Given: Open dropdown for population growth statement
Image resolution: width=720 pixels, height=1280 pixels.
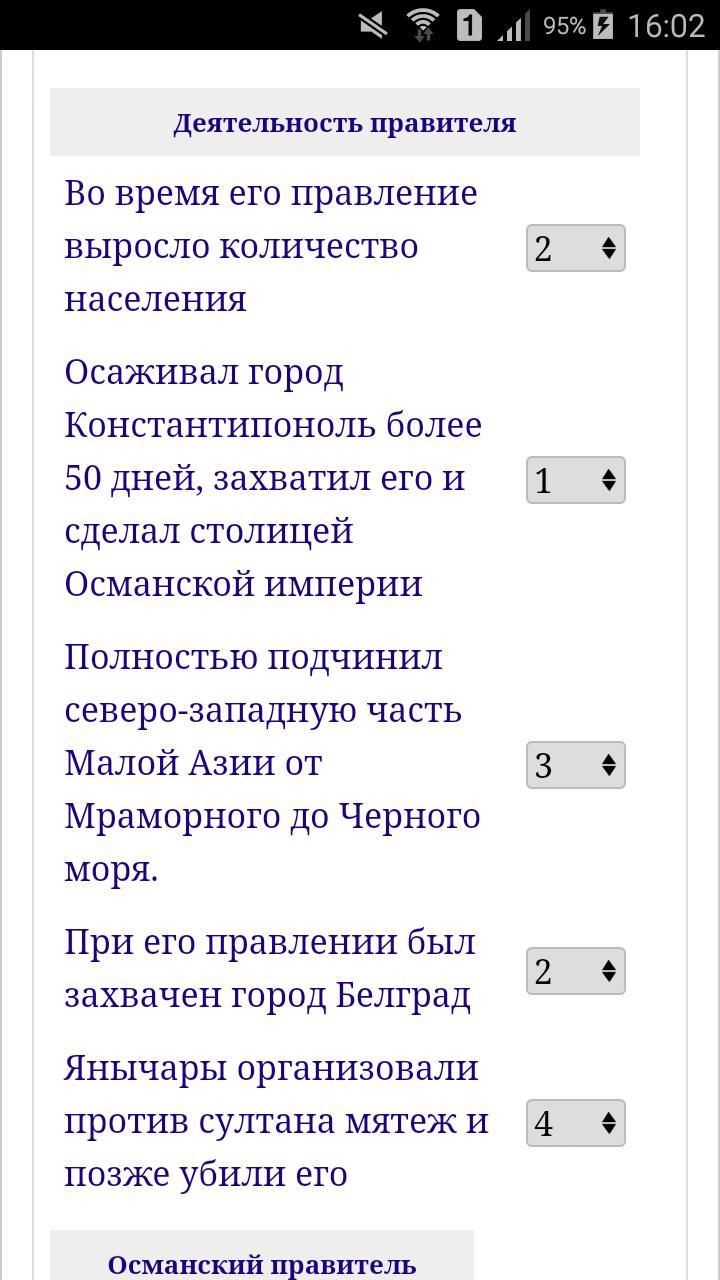Looking at the screenshot, I should coord(575,248).
